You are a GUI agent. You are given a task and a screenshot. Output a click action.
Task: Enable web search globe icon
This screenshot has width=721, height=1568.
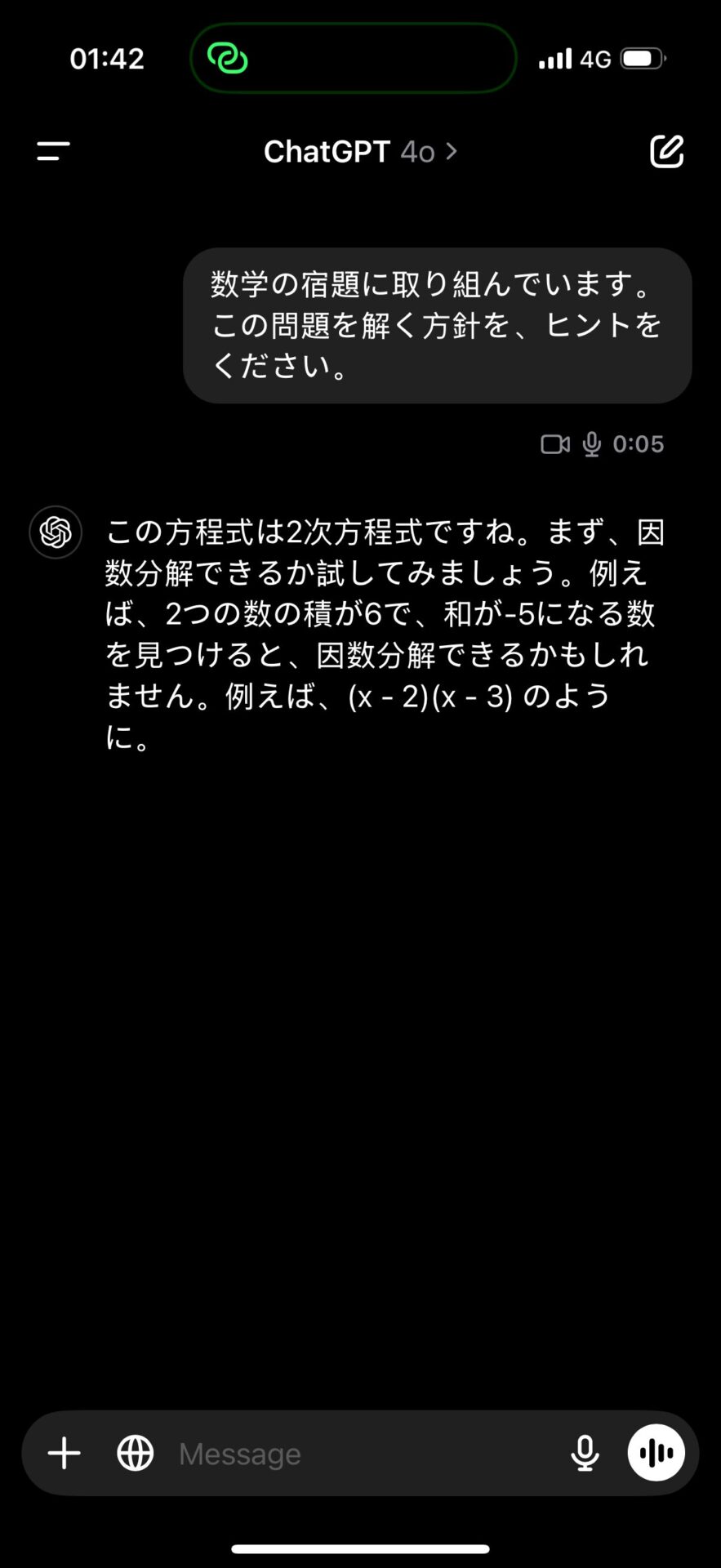(136, 1453)
